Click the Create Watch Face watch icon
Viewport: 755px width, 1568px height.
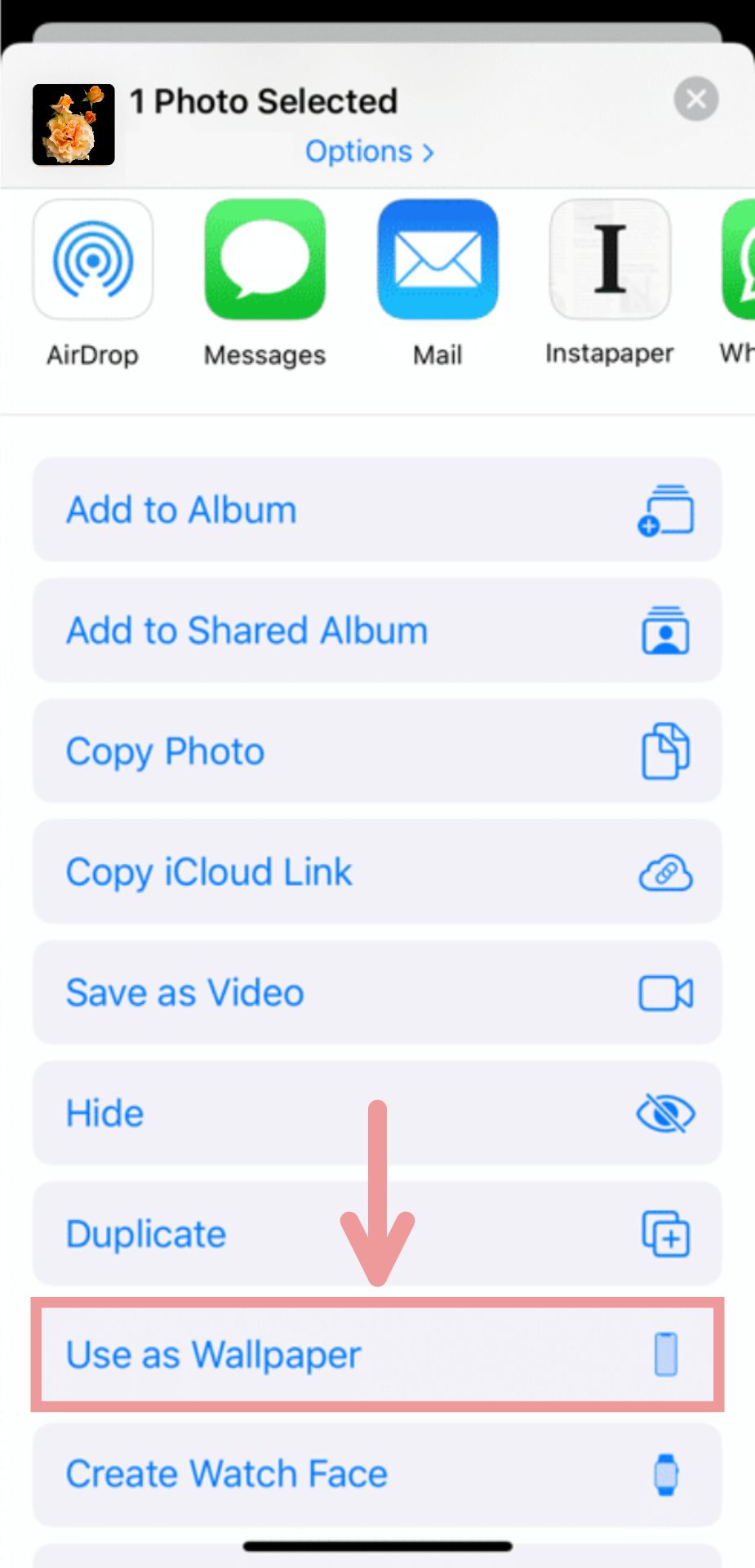click(666, 1474)
